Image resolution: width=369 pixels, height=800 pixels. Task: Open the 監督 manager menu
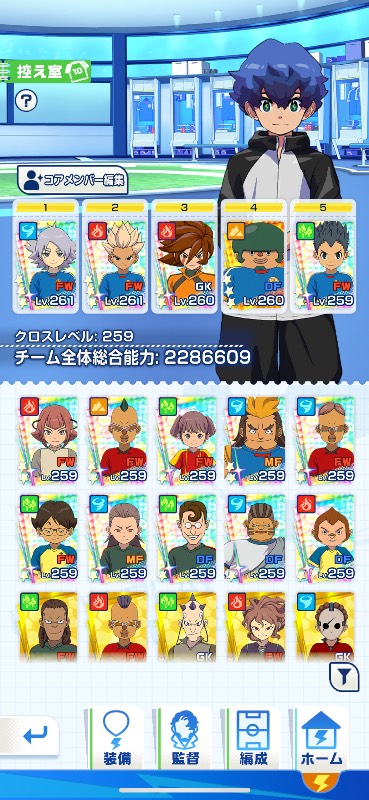[184, 738]
